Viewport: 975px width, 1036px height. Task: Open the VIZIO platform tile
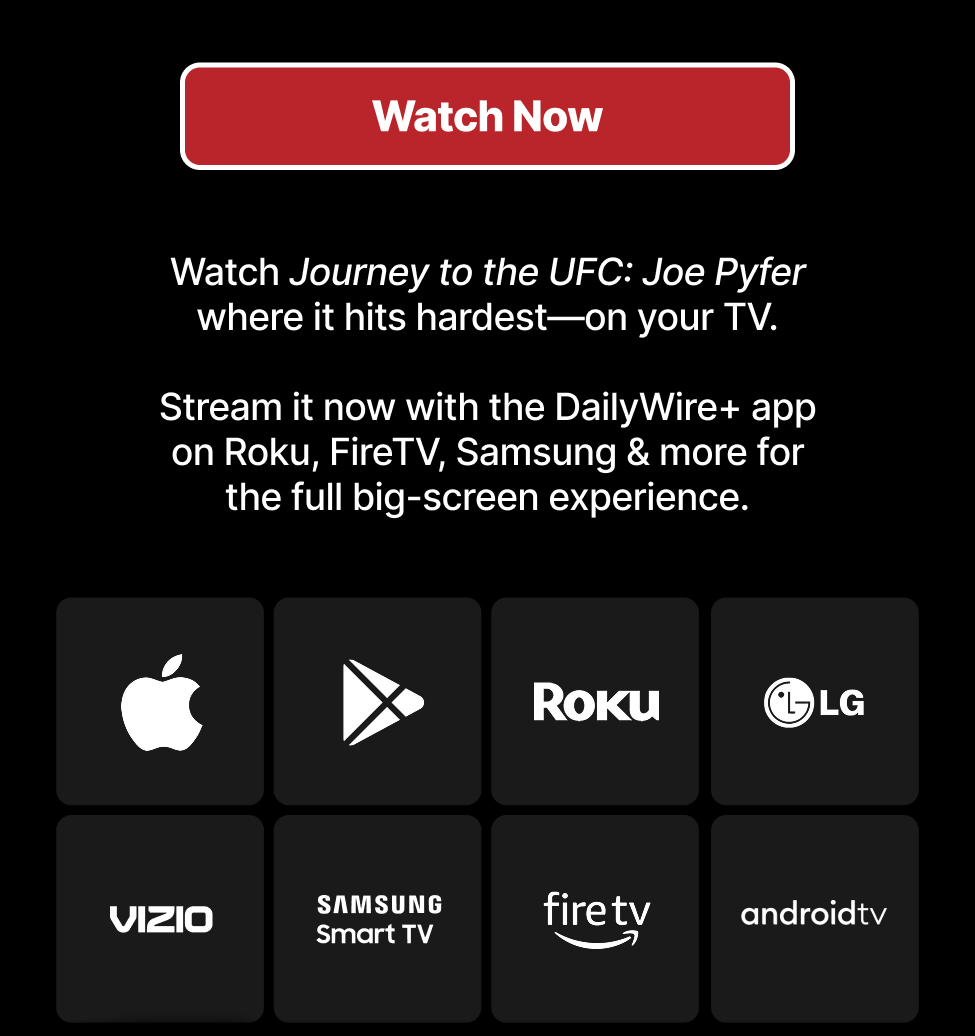pyautogui.click(x=160, y=918)
